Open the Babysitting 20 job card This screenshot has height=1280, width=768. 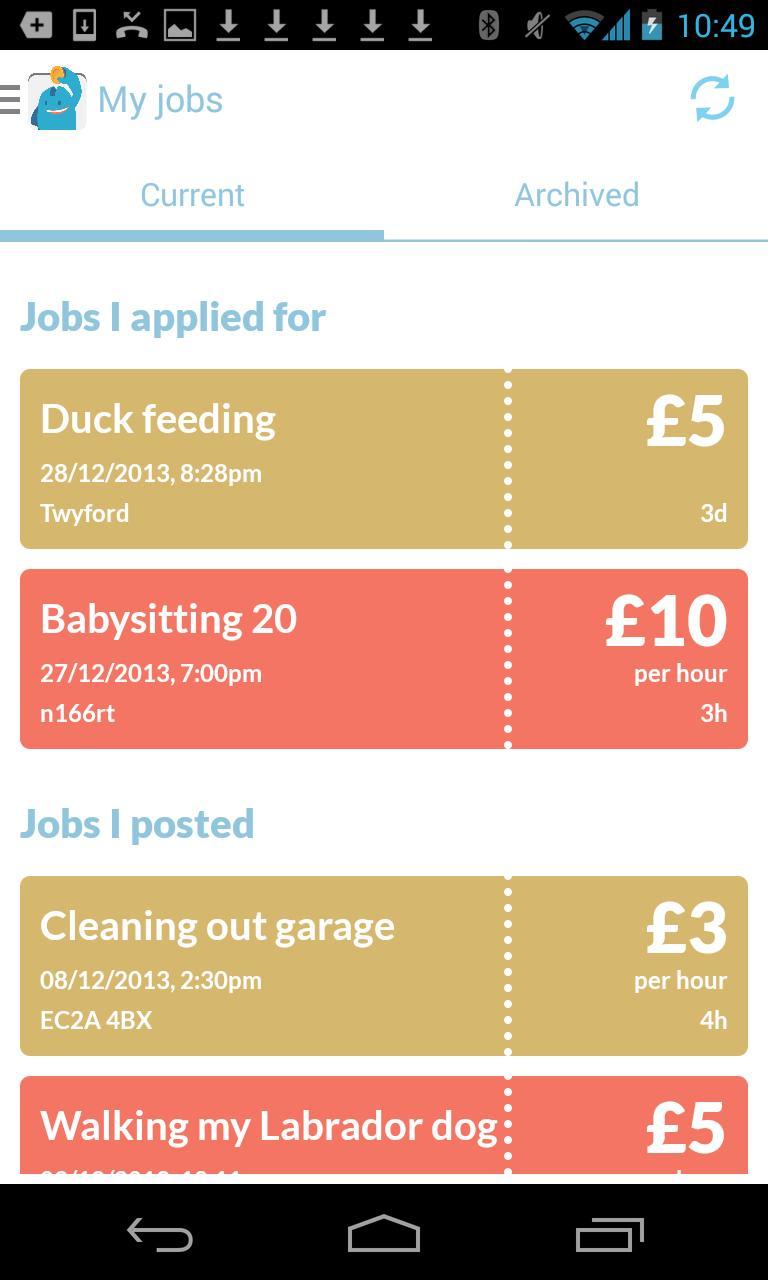[x=383, y=659]
